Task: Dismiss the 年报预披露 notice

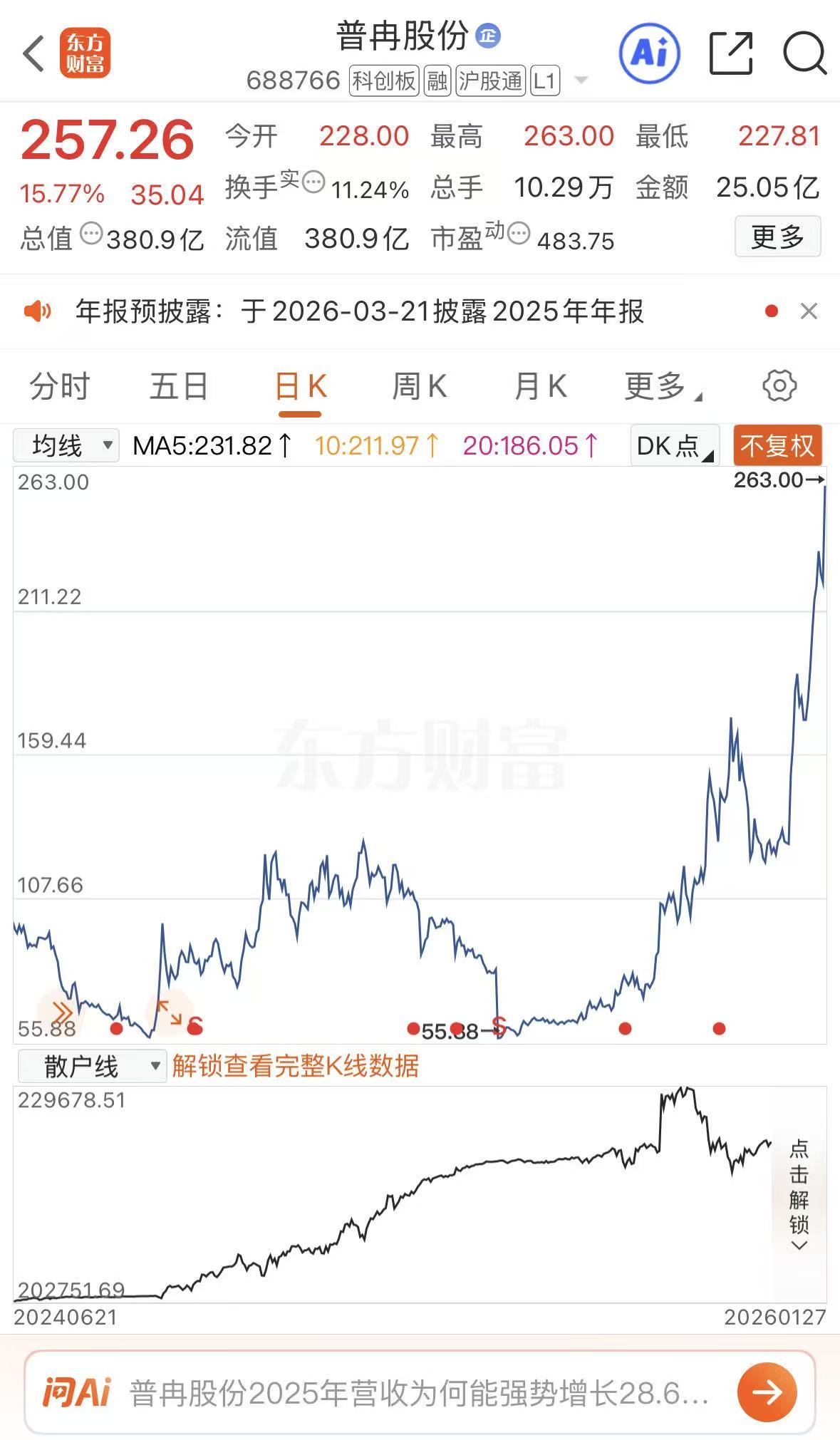Action: click(809, 311)
